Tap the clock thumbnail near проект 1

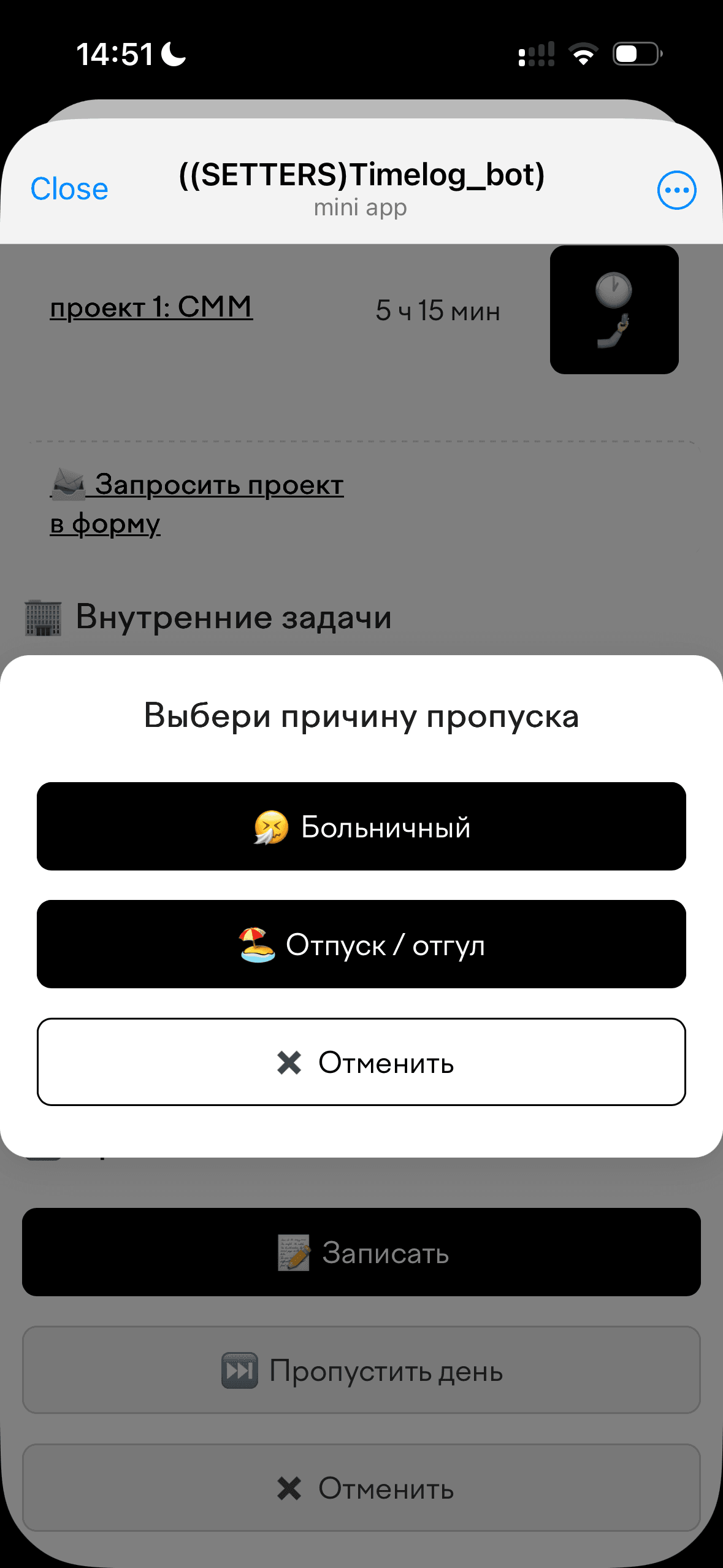614,309
